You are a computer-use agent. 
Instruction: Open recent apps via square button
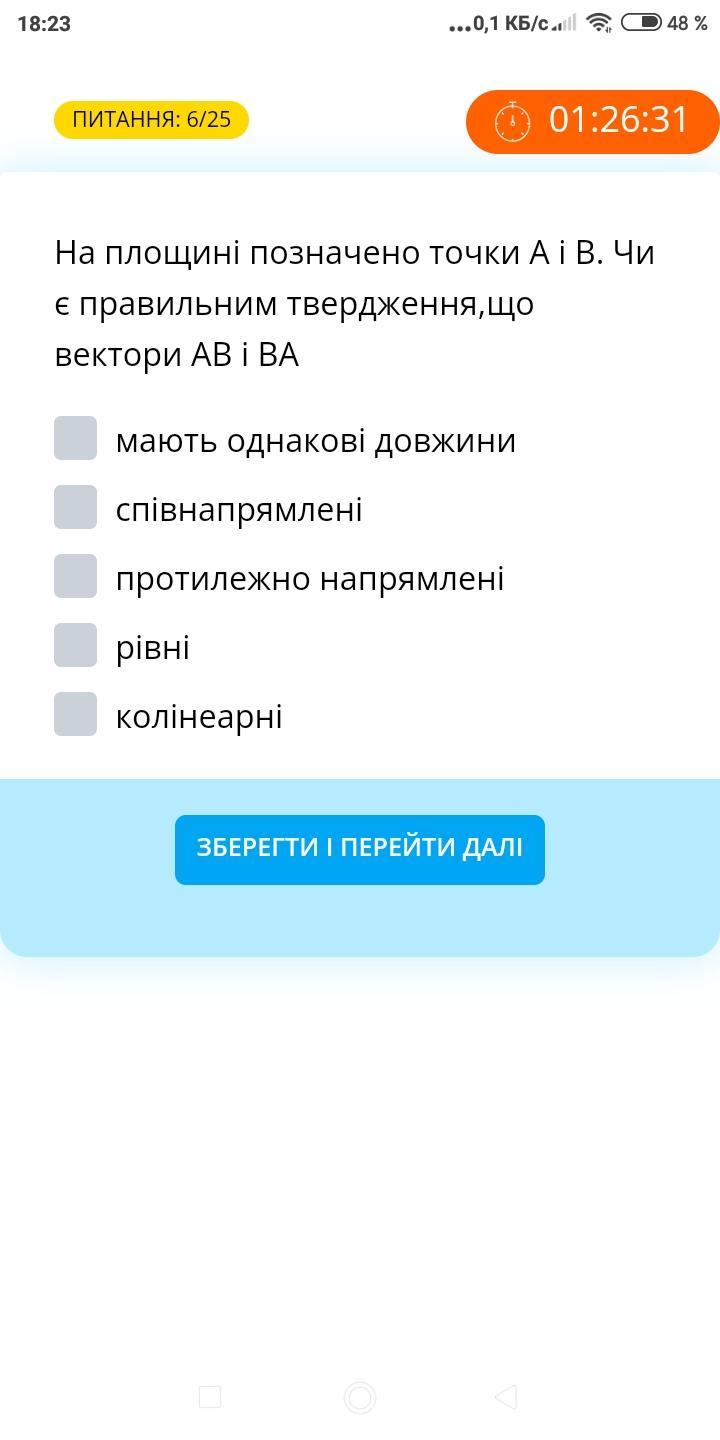(x=210, y=1397)
